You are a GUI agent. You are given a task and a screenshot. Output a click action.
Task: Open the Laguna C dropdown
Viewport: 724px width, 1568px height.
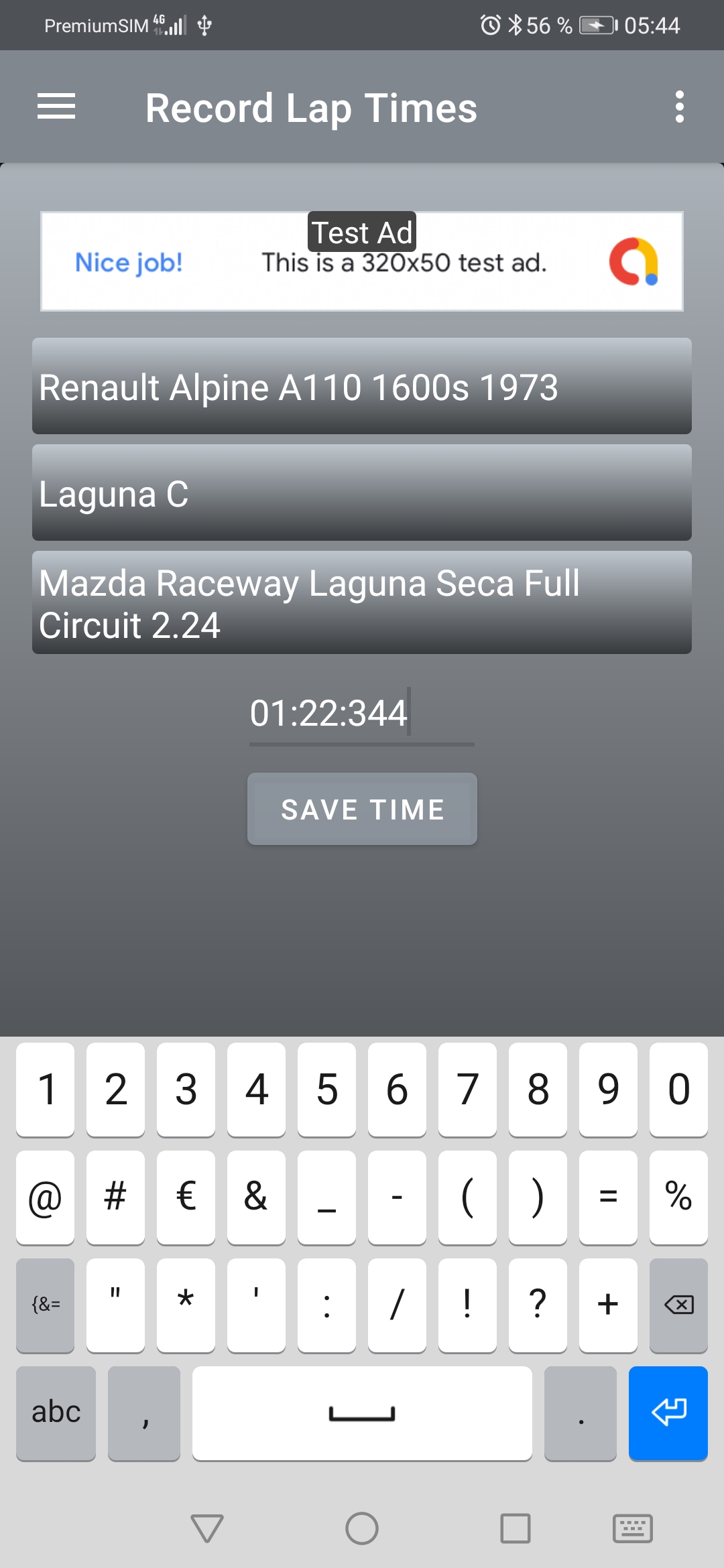click(362, 493)
